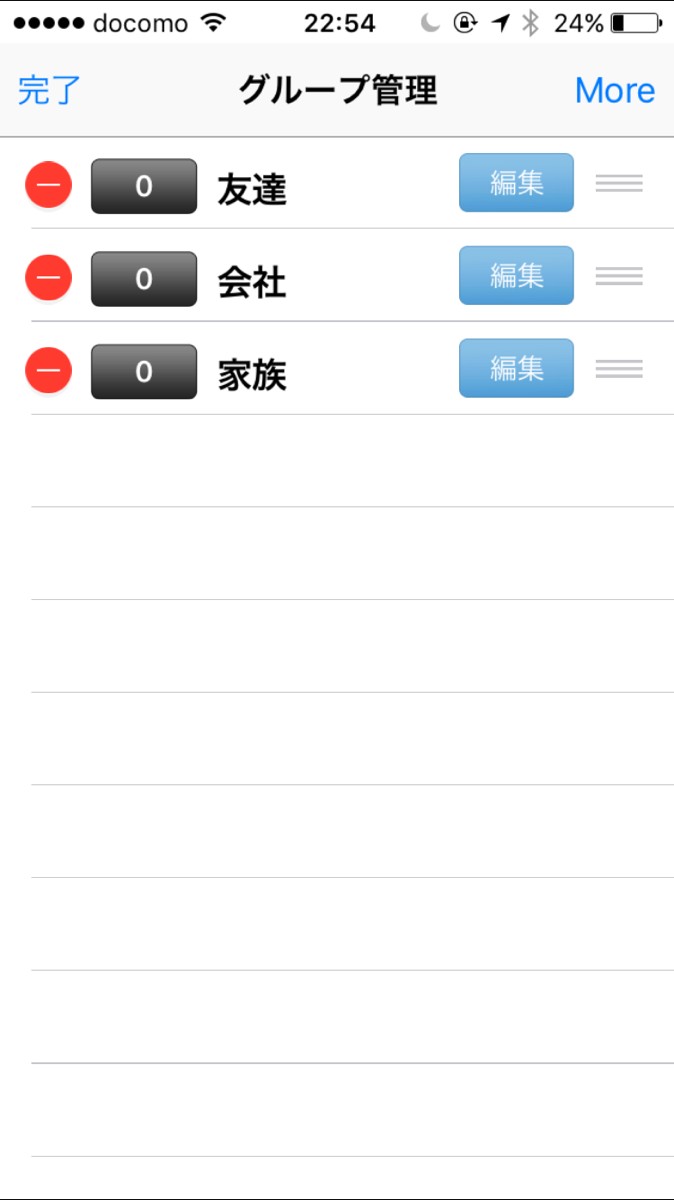Tap 完了 to finish editing
Viewport: 674px width, 1200px height.
tap(49, 91)
